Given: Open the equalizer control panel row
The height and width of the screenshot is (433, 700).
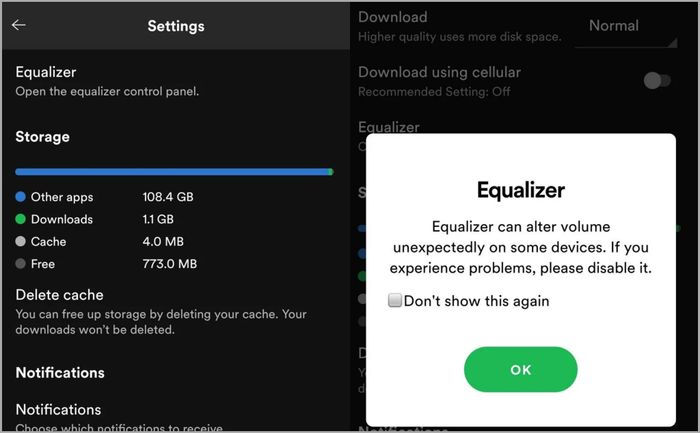Looking at the screenshot, I should pyautogui.click(x=175, y=81).
